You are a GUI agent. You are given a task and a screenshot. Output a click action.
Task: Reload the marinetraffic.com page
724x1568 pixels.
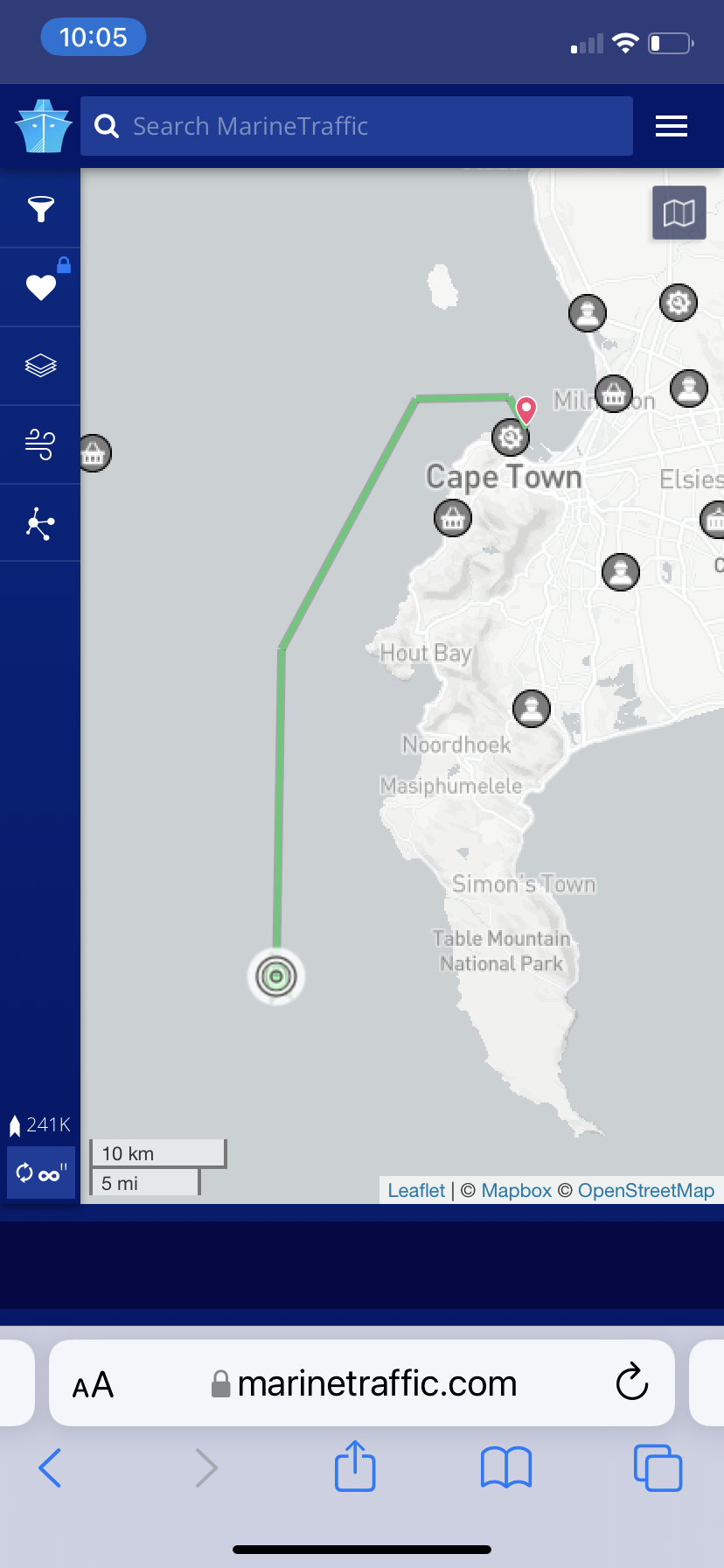[x=631, y=1382]
